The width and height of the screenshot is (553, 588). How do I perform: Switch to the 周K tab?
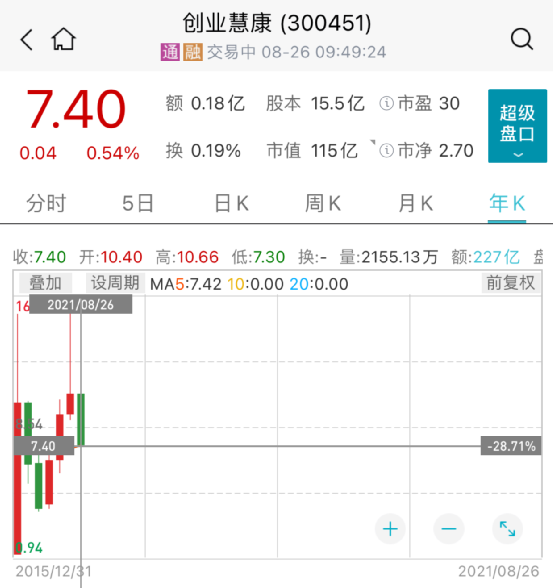click(323, 203)
